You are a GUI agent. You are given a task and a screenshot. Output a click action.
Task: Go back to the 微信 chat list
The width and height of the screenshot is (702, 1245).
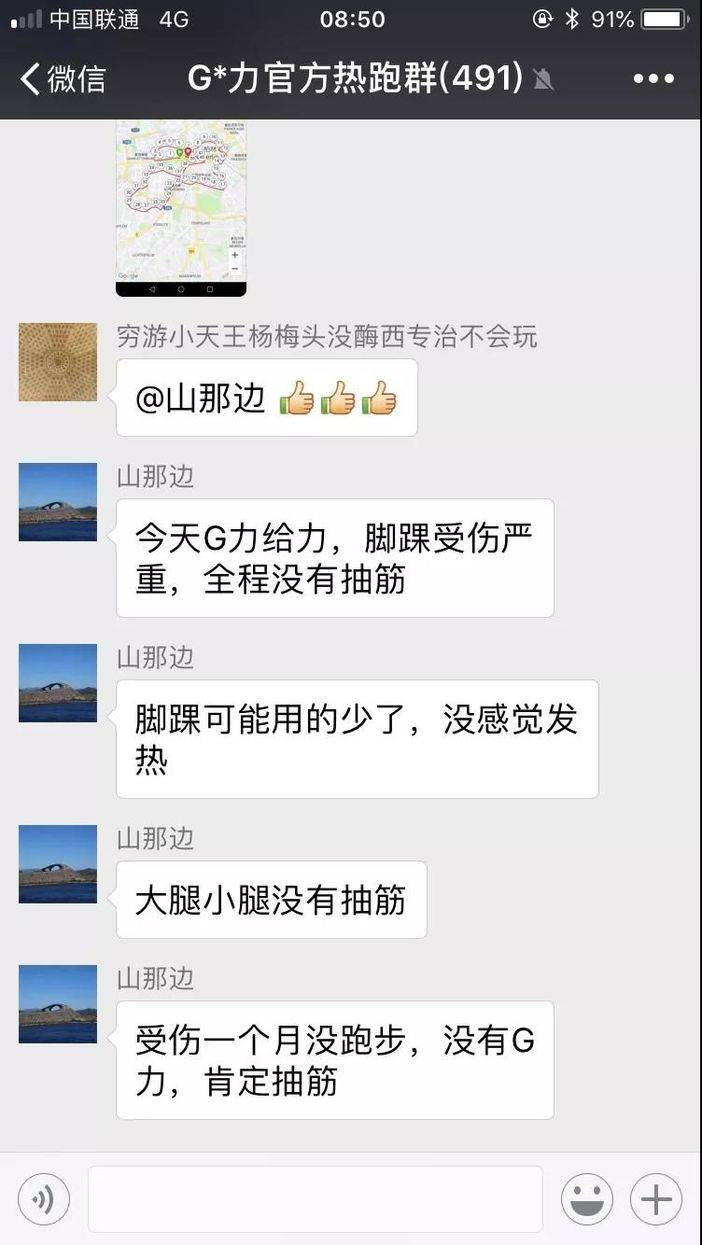pyautogui.click(x=62, y=79)
